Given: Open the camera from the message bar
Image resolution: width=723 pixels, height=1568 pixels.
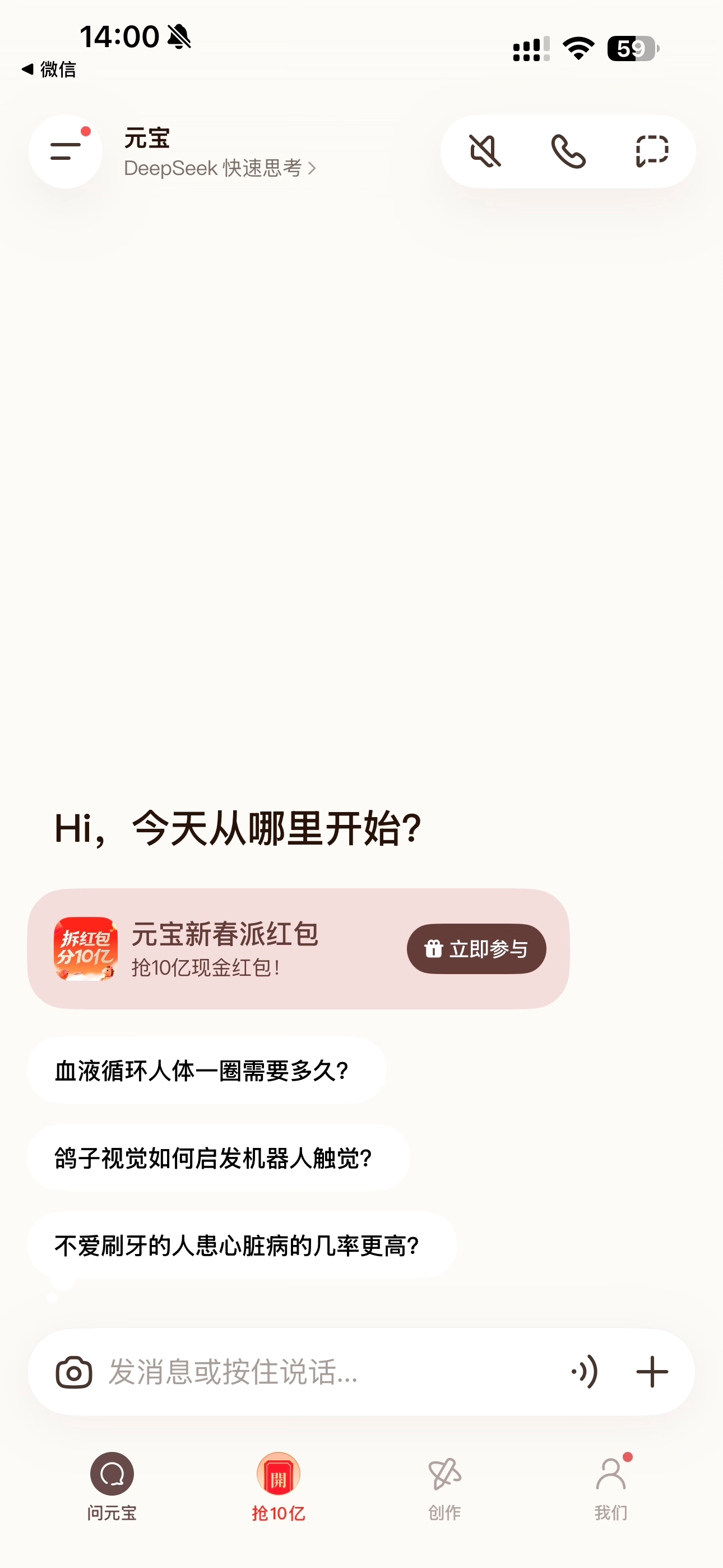Looking at the screenshot, I should (73, 1372).
